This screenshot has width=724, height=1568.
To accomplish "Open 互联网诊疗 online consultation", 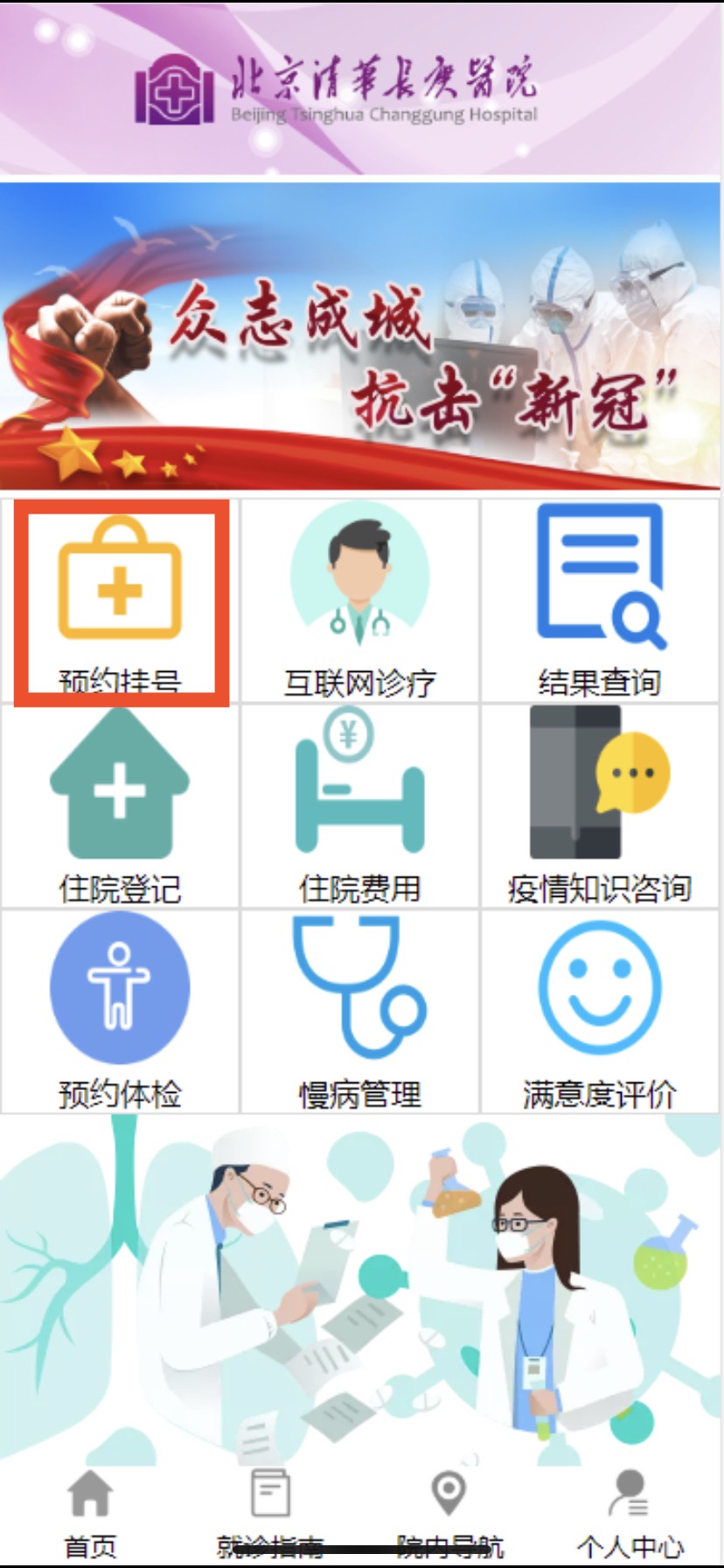I will pyautogui.click(x=359, y=602).
